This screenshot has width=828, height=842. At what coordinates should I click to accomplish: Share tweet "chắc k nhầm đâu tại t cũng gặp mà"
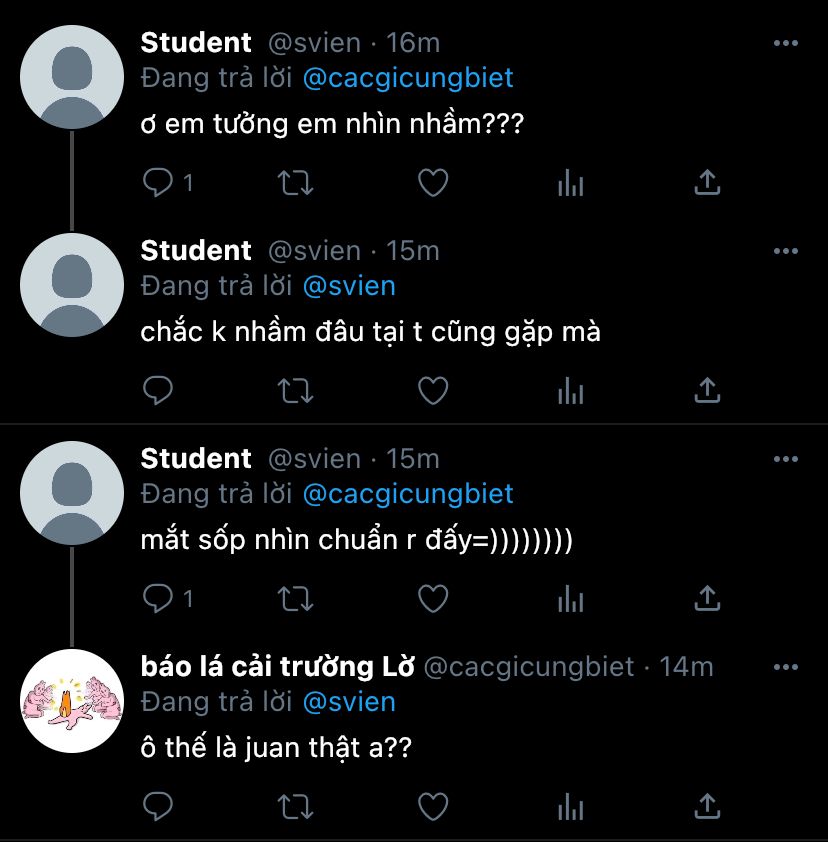point(707,391)
